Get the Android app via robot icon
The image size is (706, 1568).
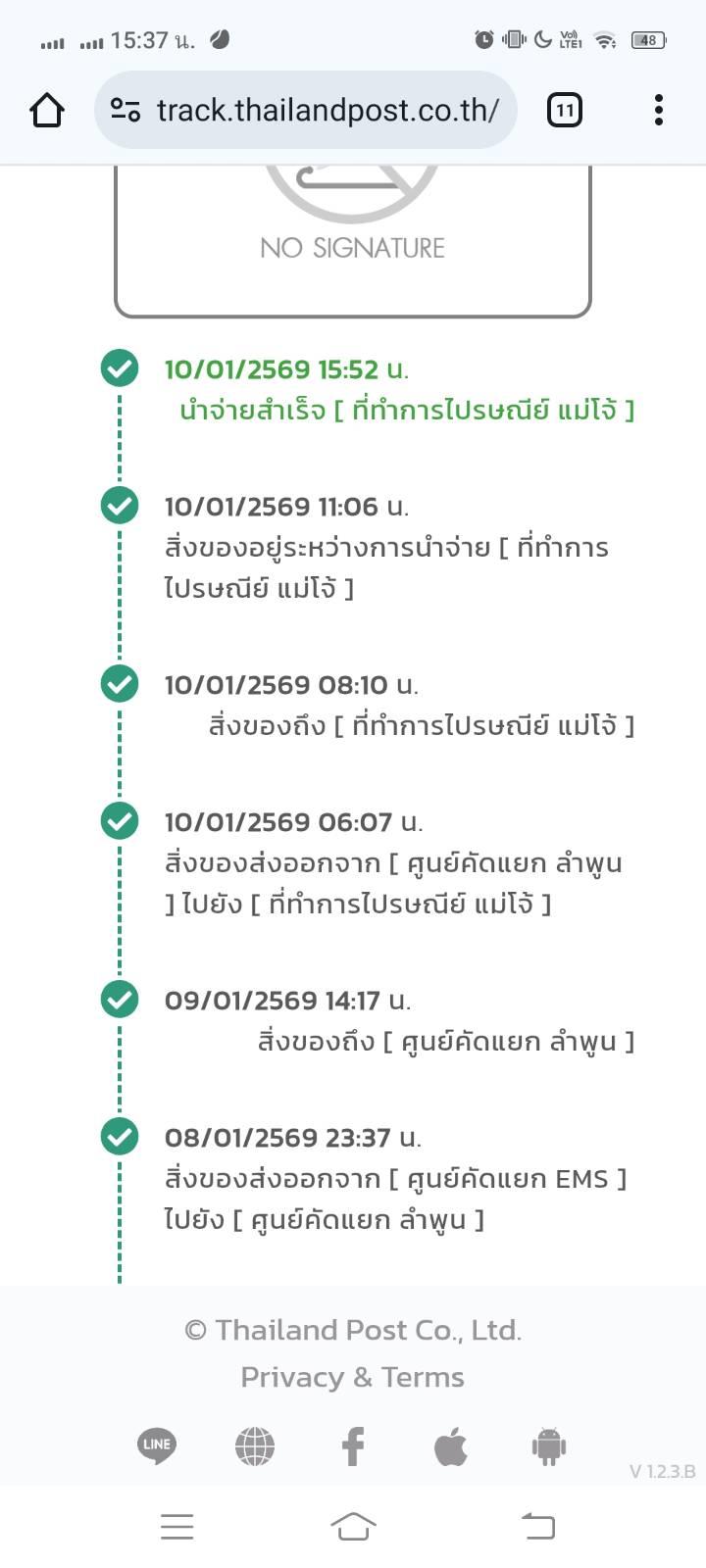click(x=549, y=1445)
